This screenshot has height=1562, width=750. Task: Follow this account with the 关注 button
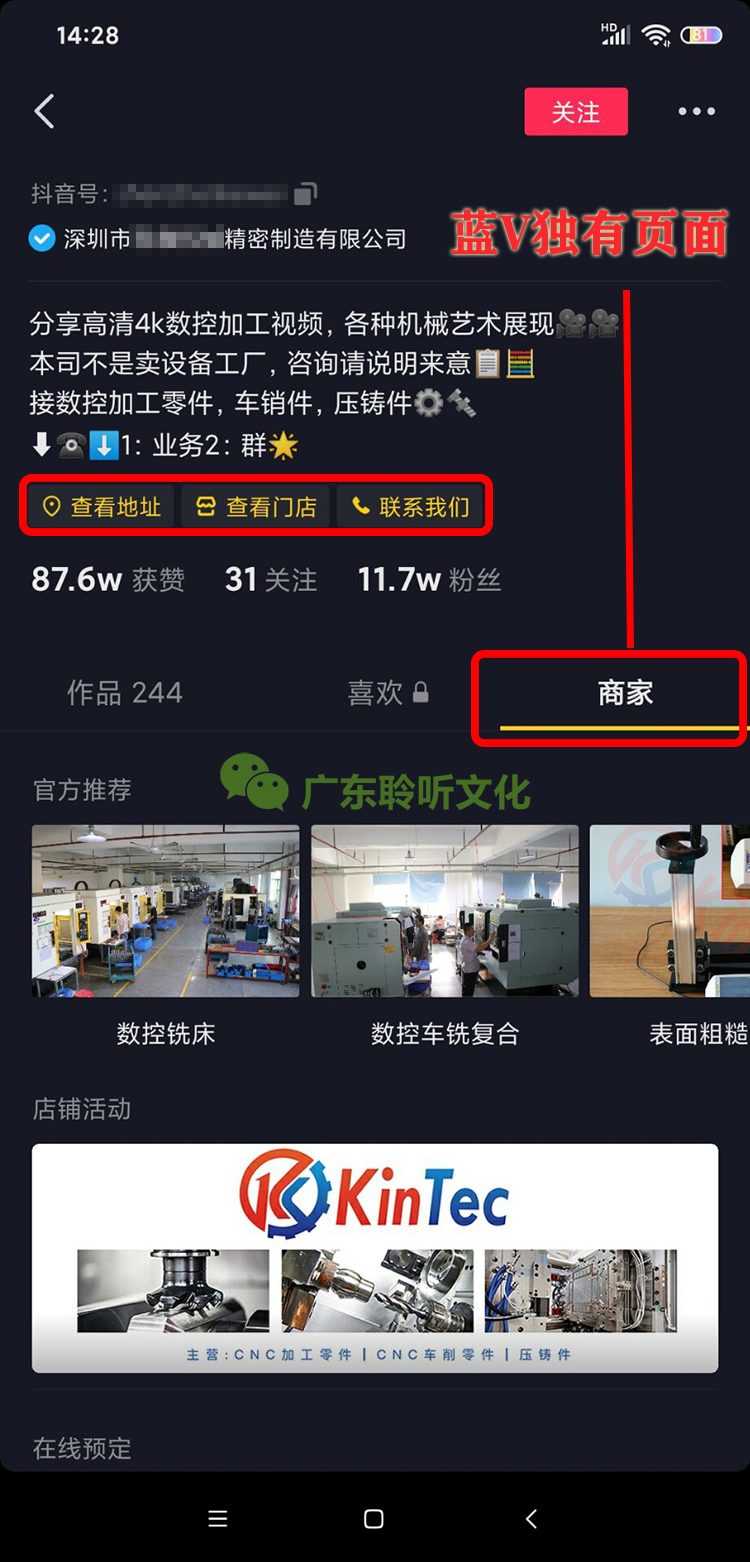coord(576,112)
